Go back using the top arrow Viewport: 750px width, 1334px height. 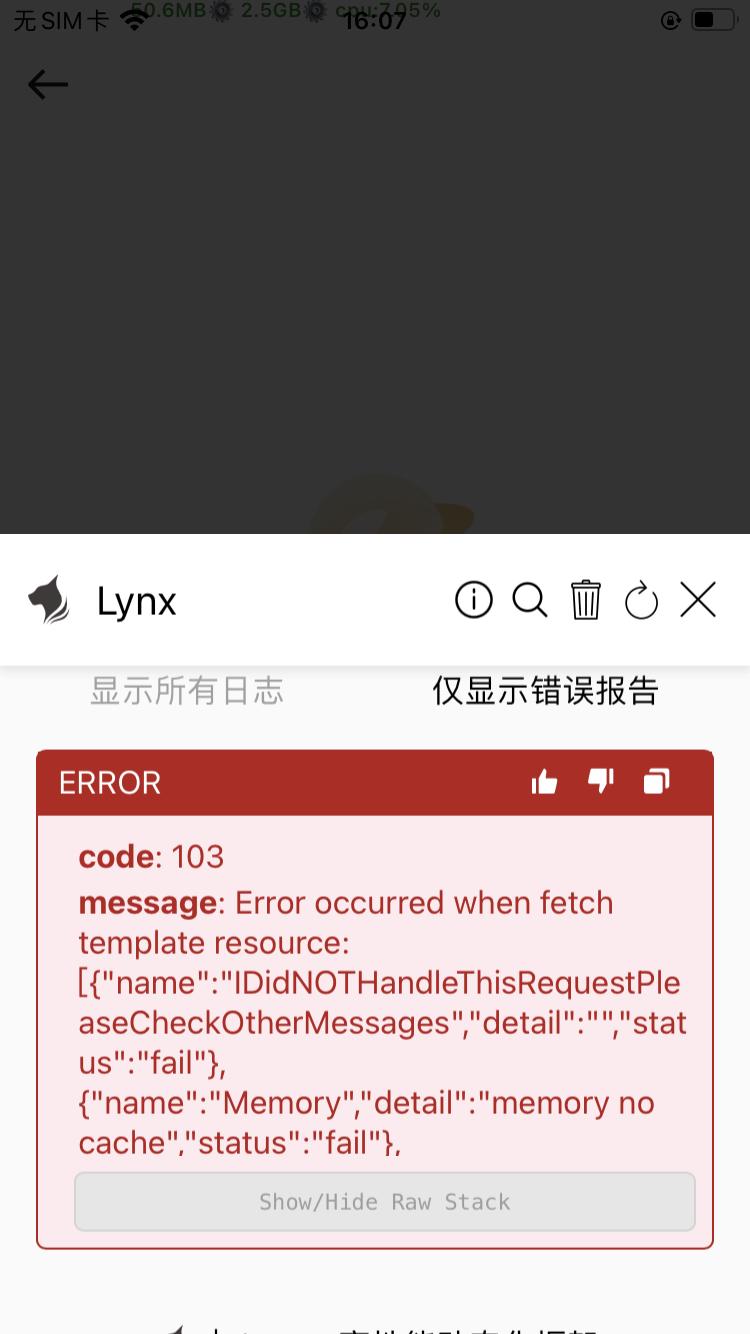pos(47,85)
